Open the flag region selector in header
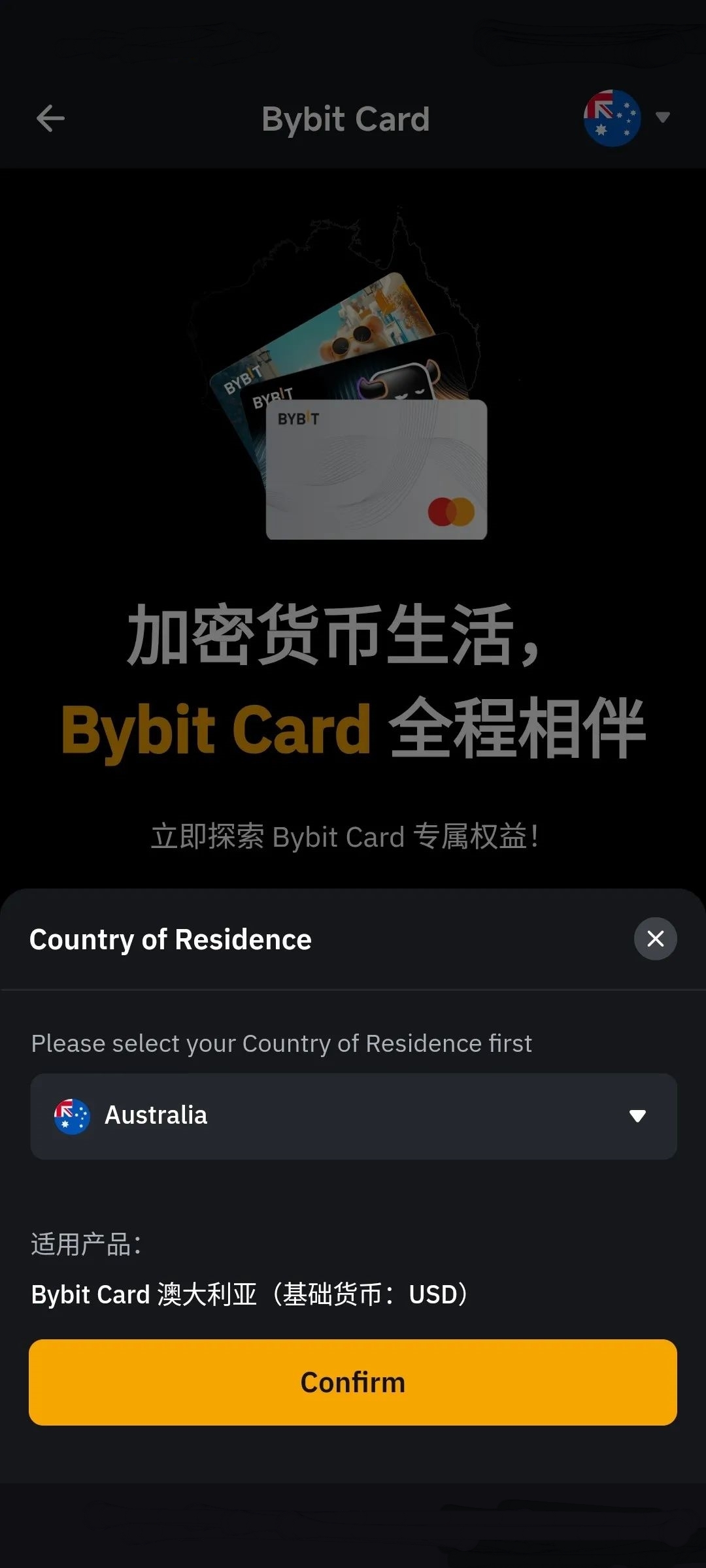 point(626,118)
